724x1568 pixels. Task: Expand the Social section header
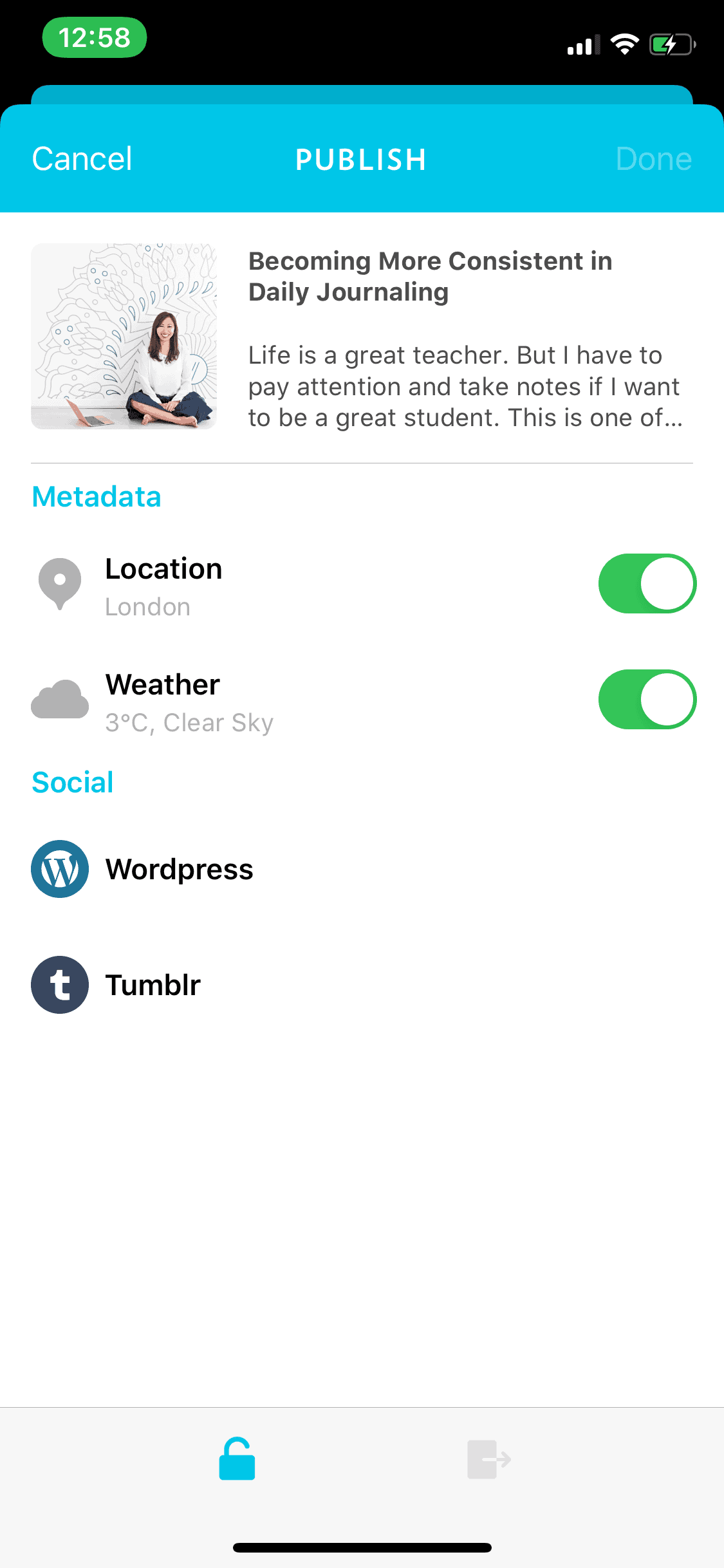tap(72, 782)
